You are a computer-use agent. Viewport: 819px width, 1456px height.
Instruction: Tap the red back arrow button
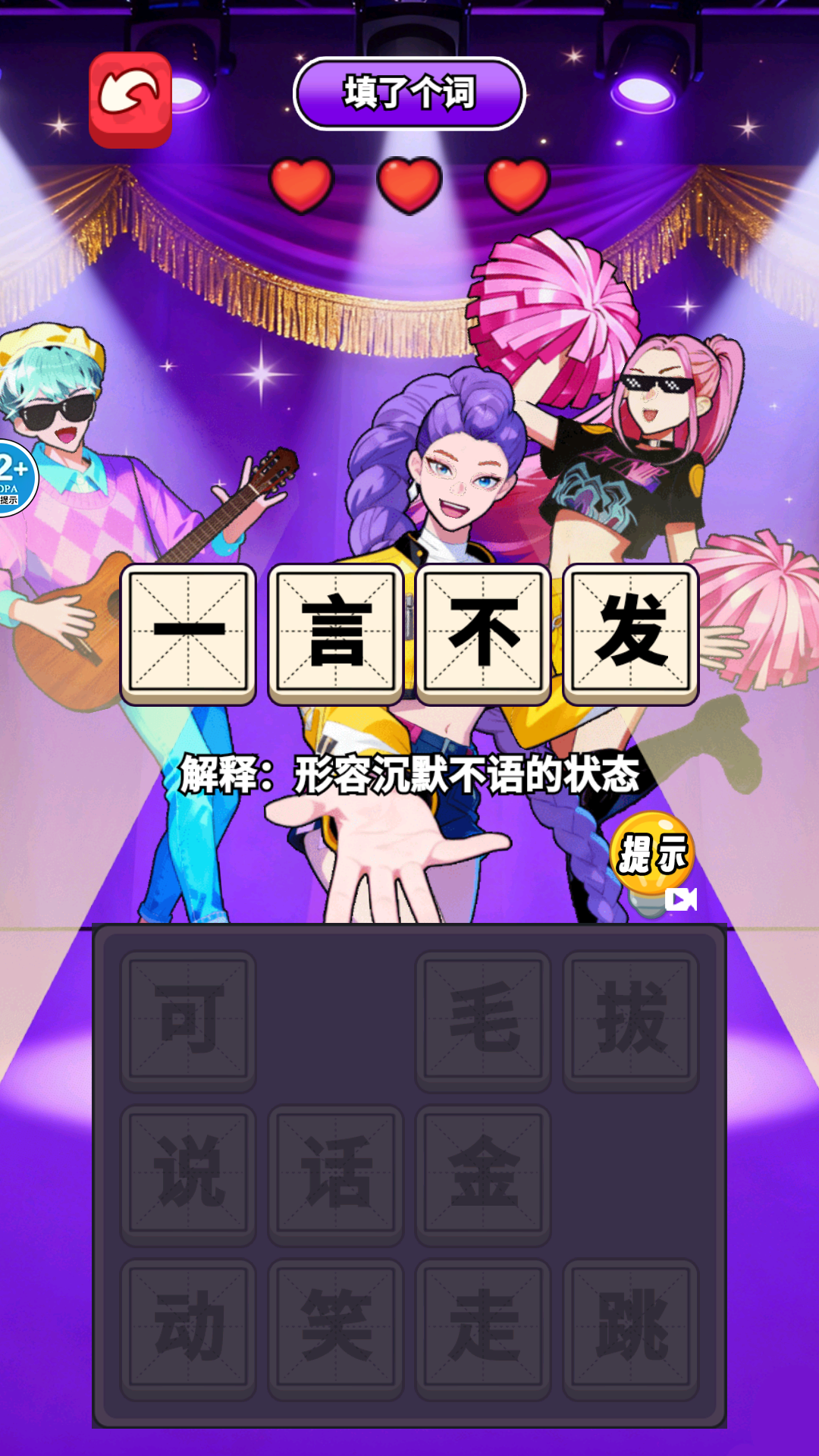pyautogui.click(x=130, y=99)
